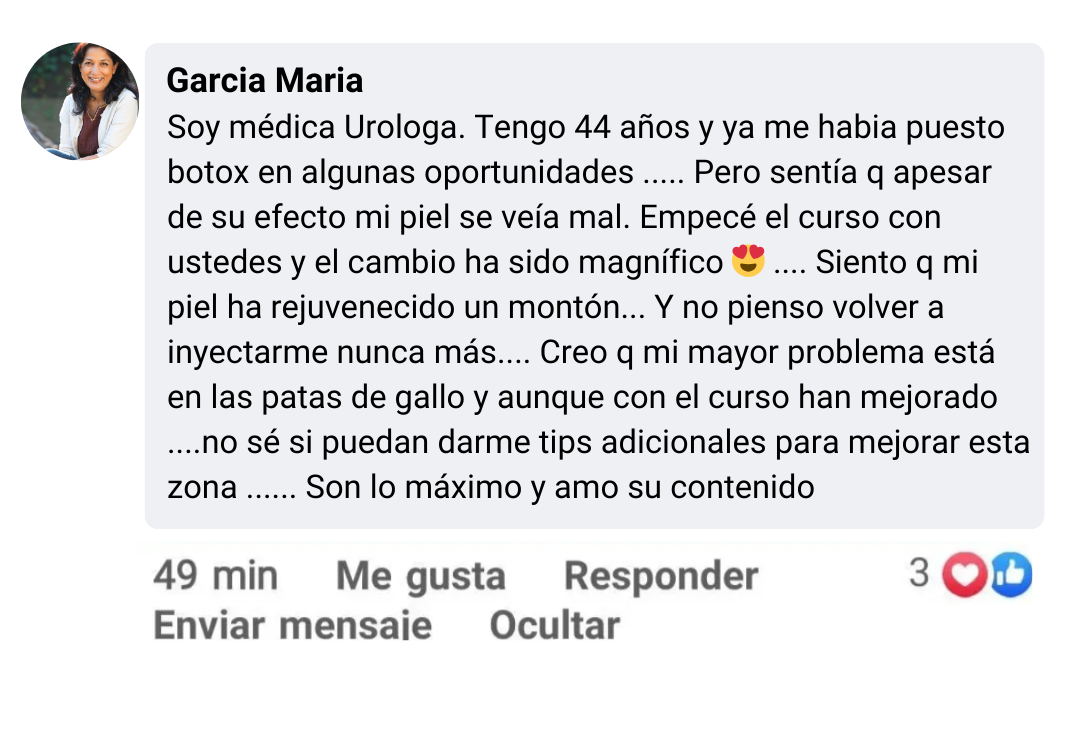Like the comment with Me gusta
The width and height of the screenshot is (1080, 747).
[x=420, y=576]
